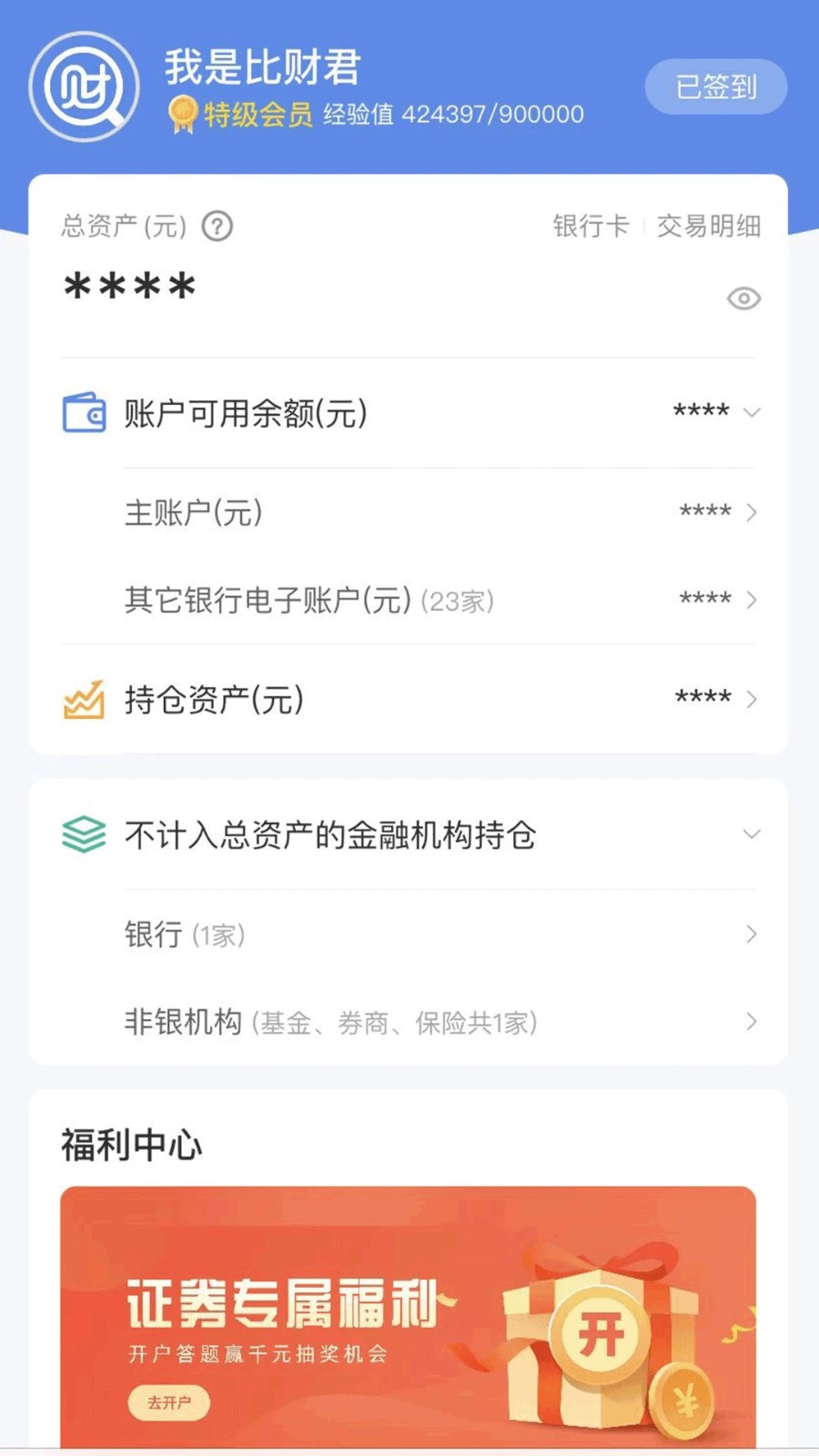Toggle the eye icon to reveal total assets
This screenshot has height=1456, width=819.
point(743,298)
